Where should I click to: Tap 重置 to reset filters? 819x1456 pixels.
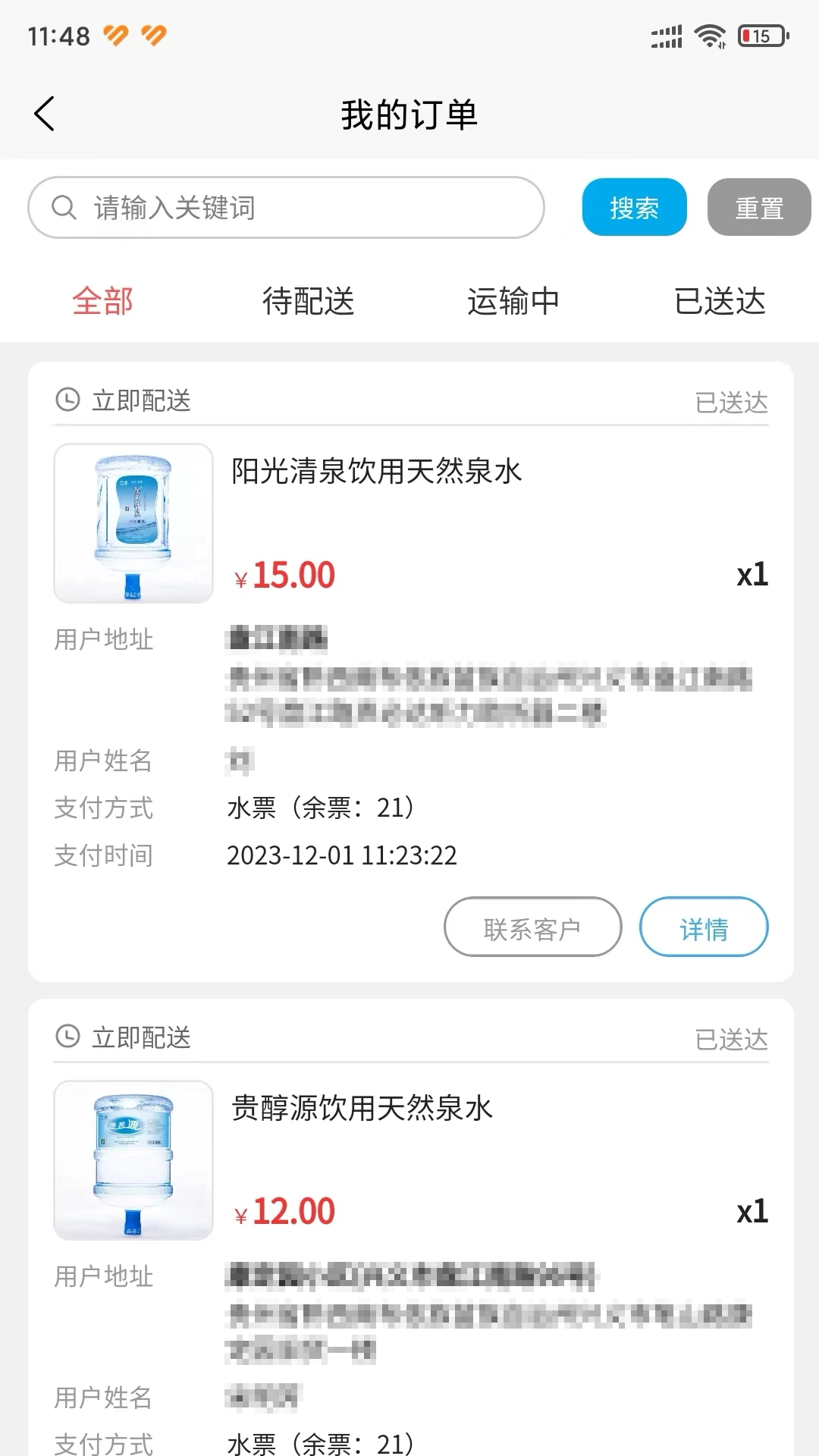point(759,207)
